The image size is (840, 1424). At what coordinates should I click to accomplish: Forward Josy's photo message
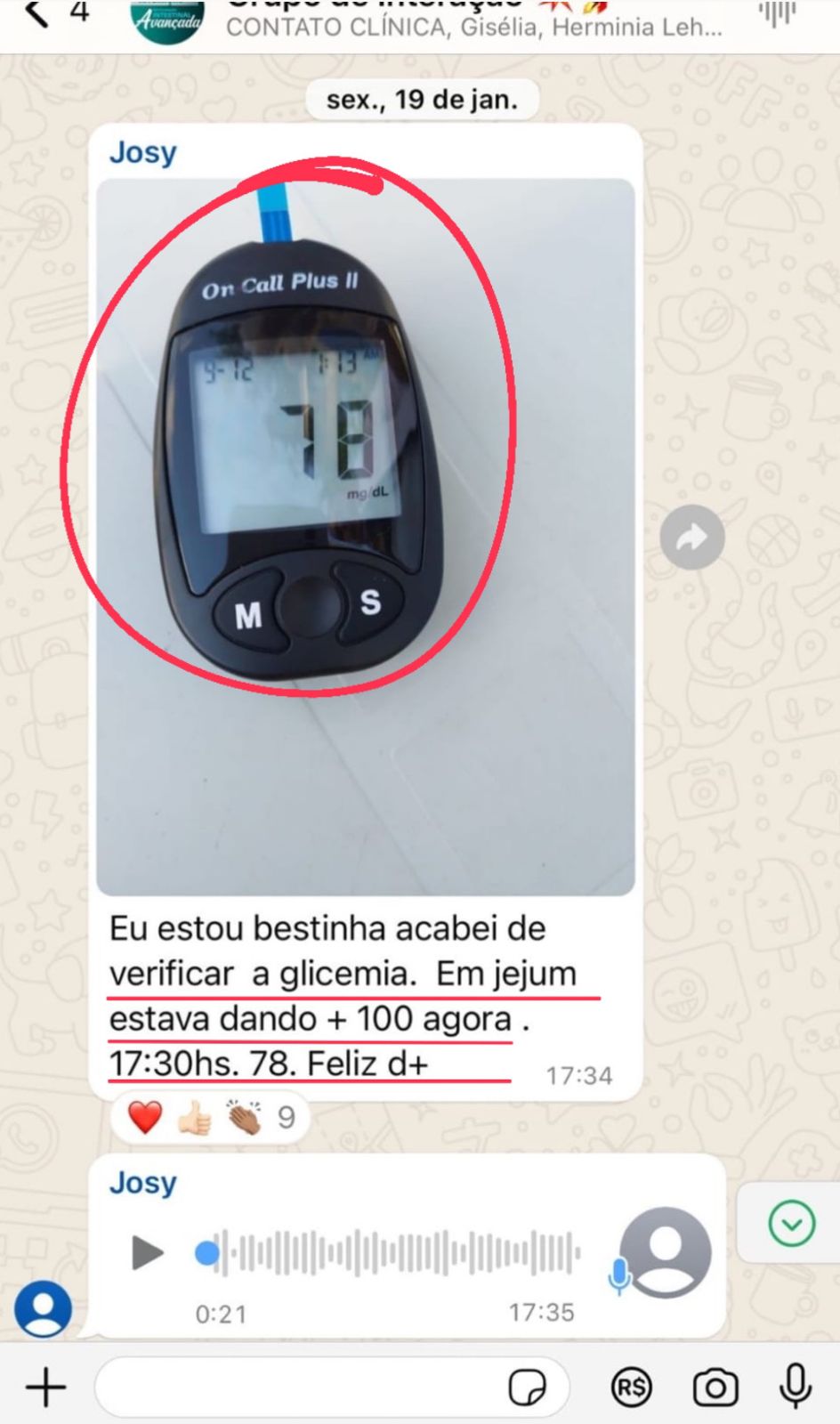pyautogui.click(x=692, y=537)
